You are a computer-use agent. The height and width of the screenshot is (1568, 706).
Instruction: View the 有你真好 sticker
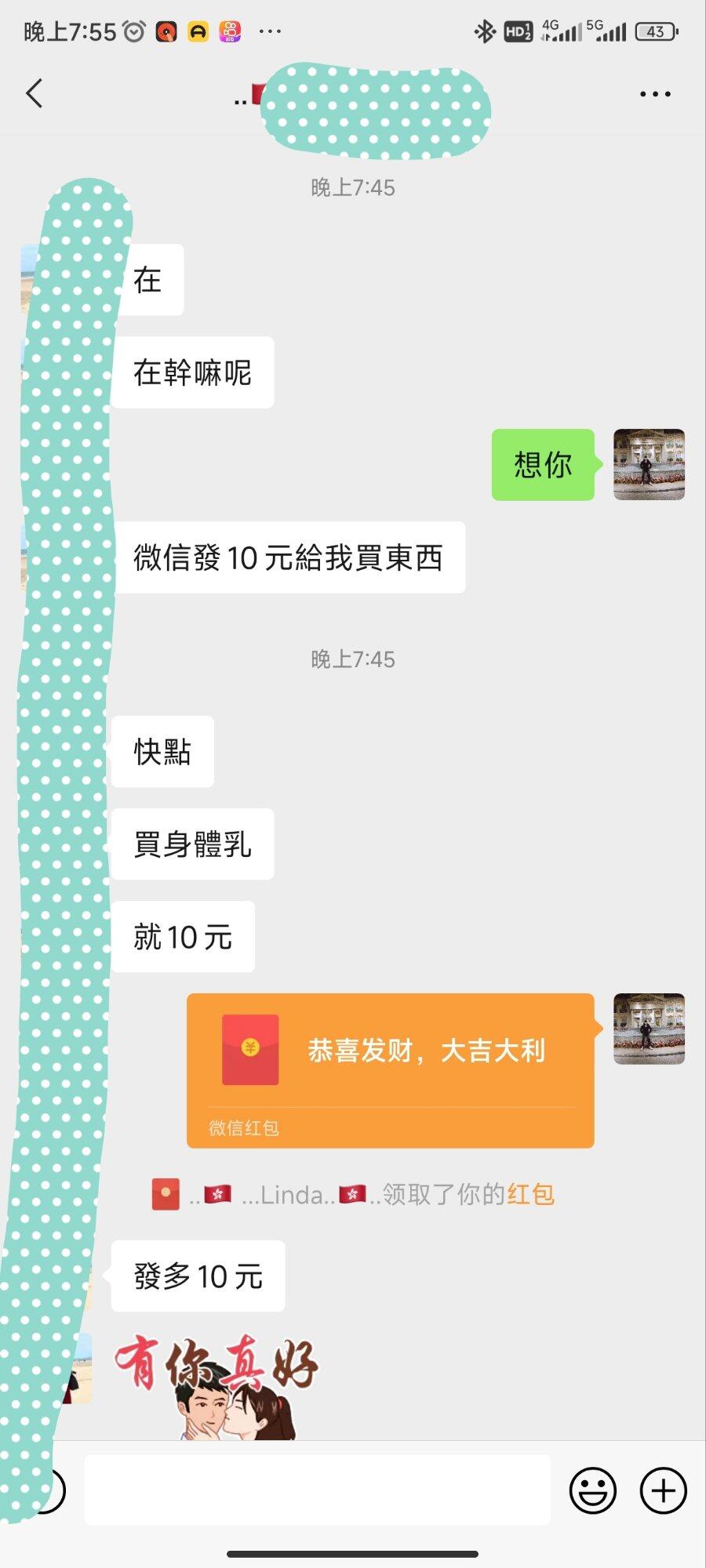pyautogui.click(x=216, y=1386)
